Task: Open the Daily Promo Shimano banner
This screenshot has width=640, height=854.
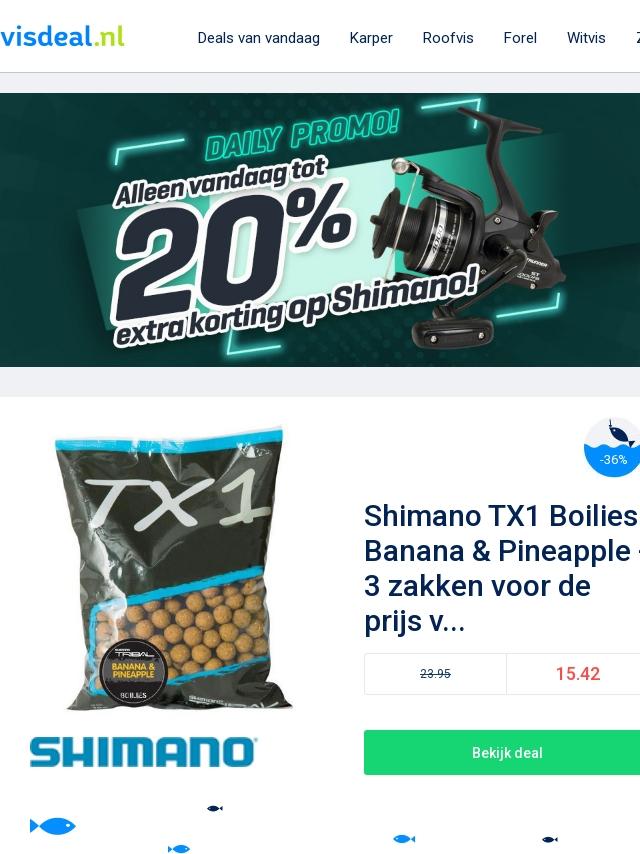Action: point(320,230)
